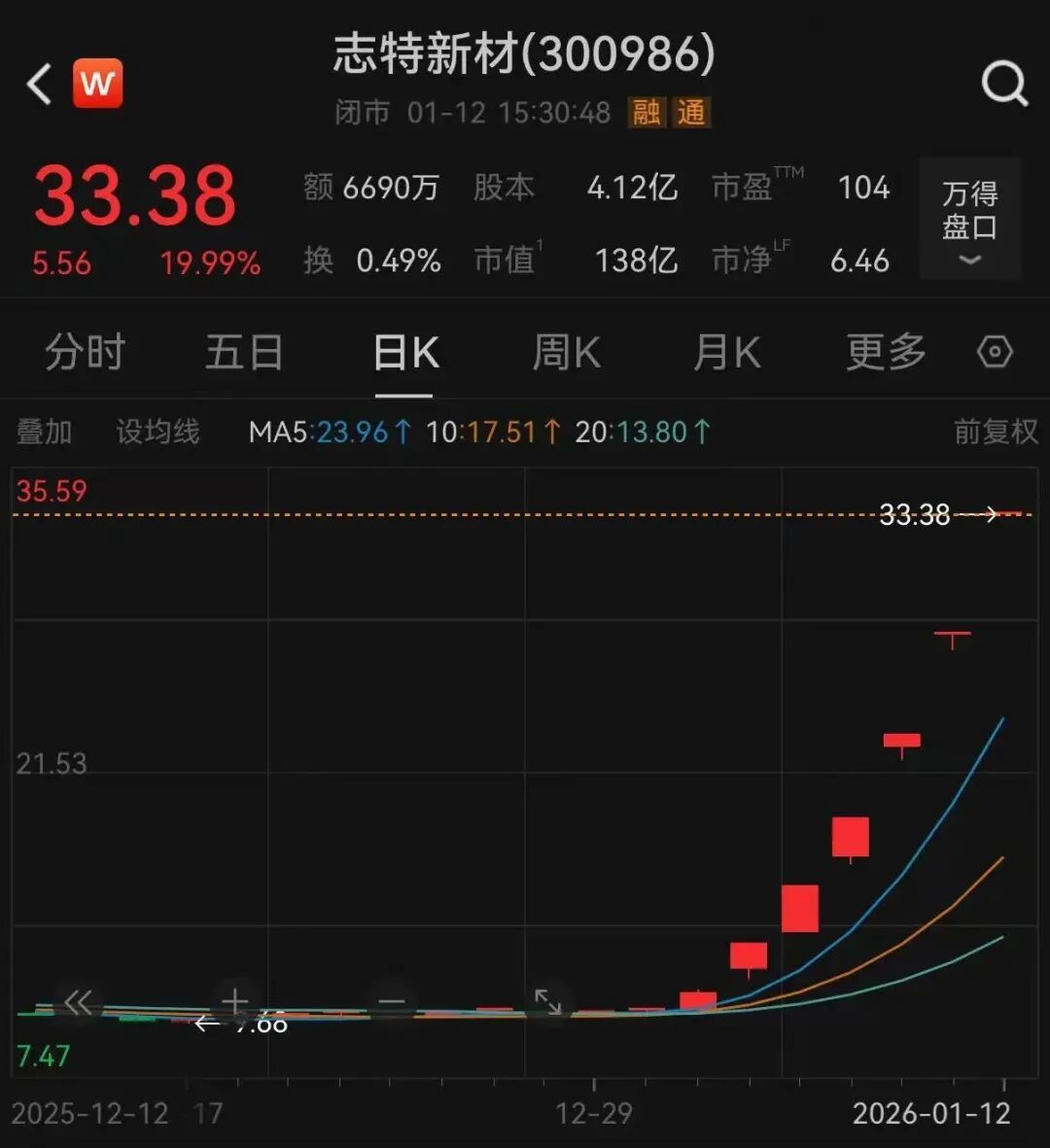
Task: Zoom out of chart with minus icon
Action: point(391,1000)
